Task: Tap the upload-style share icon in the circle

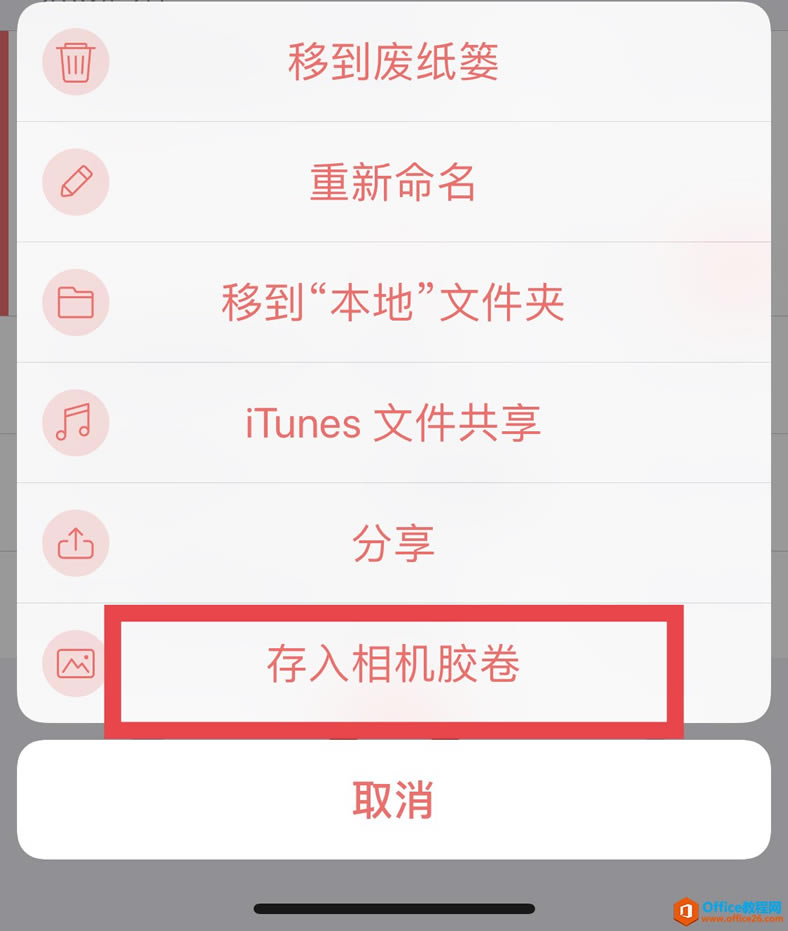Action: click(75, 543)
